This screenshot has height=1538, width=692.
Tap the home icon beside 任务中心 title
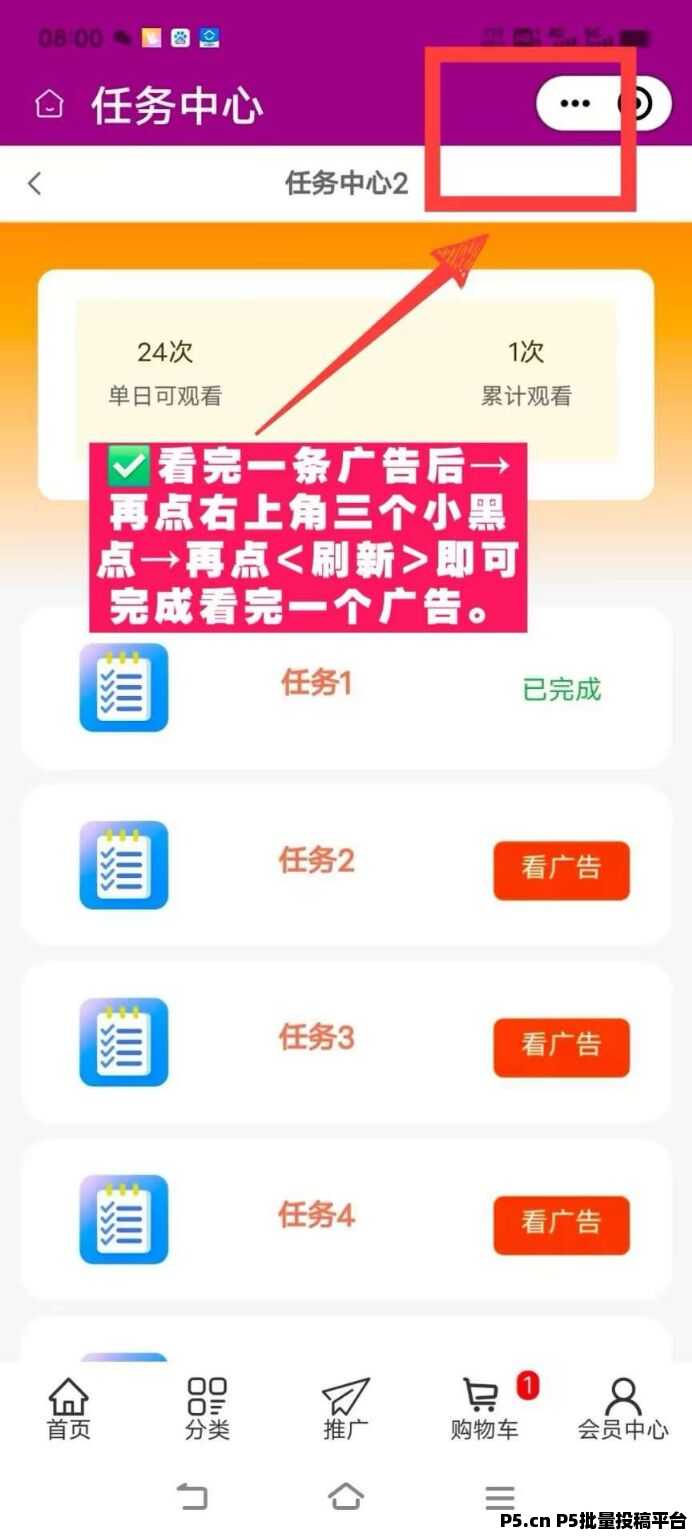point(49,104)
